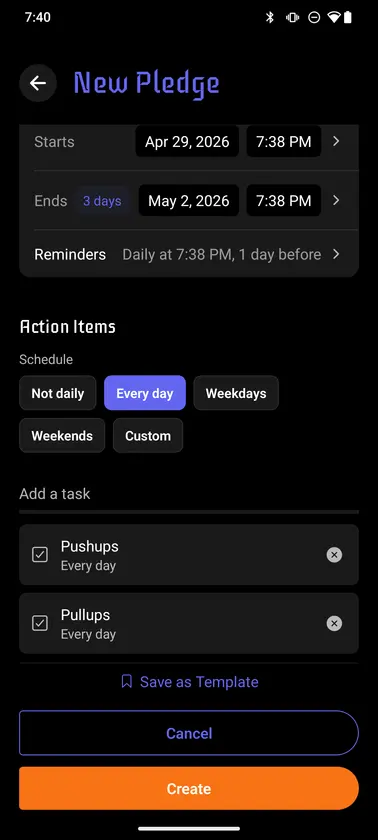Toggle the Pushups checkbox

coord(40,554)
